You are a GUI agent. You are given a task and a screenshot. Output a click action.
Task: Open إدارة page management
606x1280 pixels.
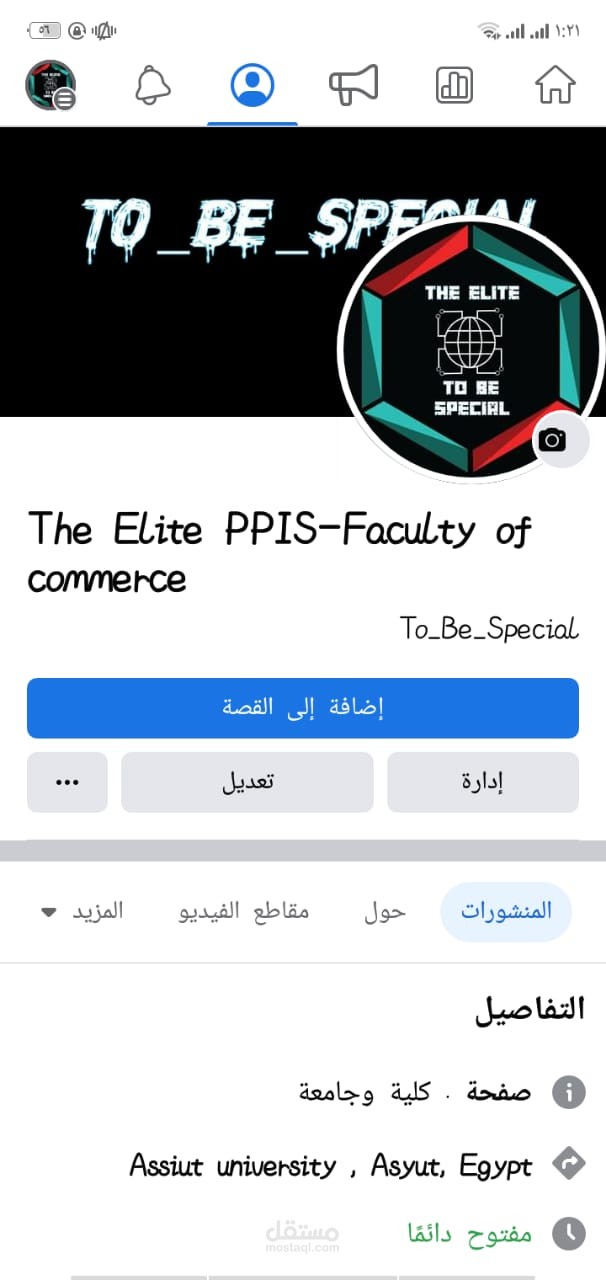point(483,782)
